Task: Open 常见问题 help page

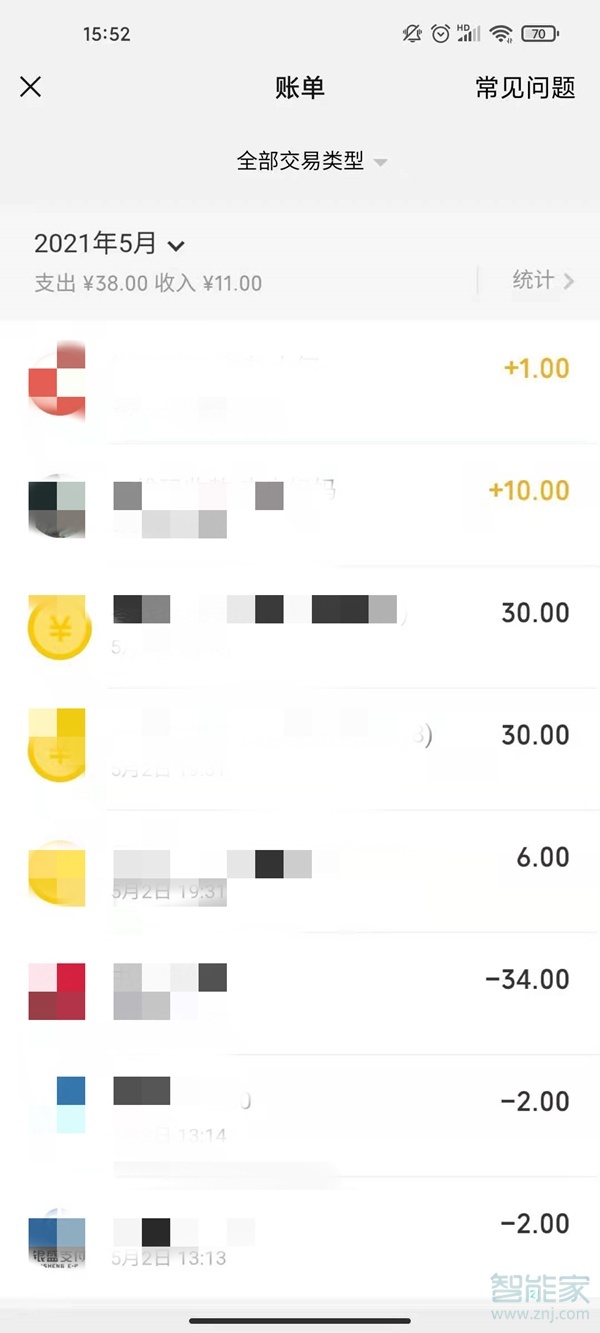Action: click(x=525, y=88)
